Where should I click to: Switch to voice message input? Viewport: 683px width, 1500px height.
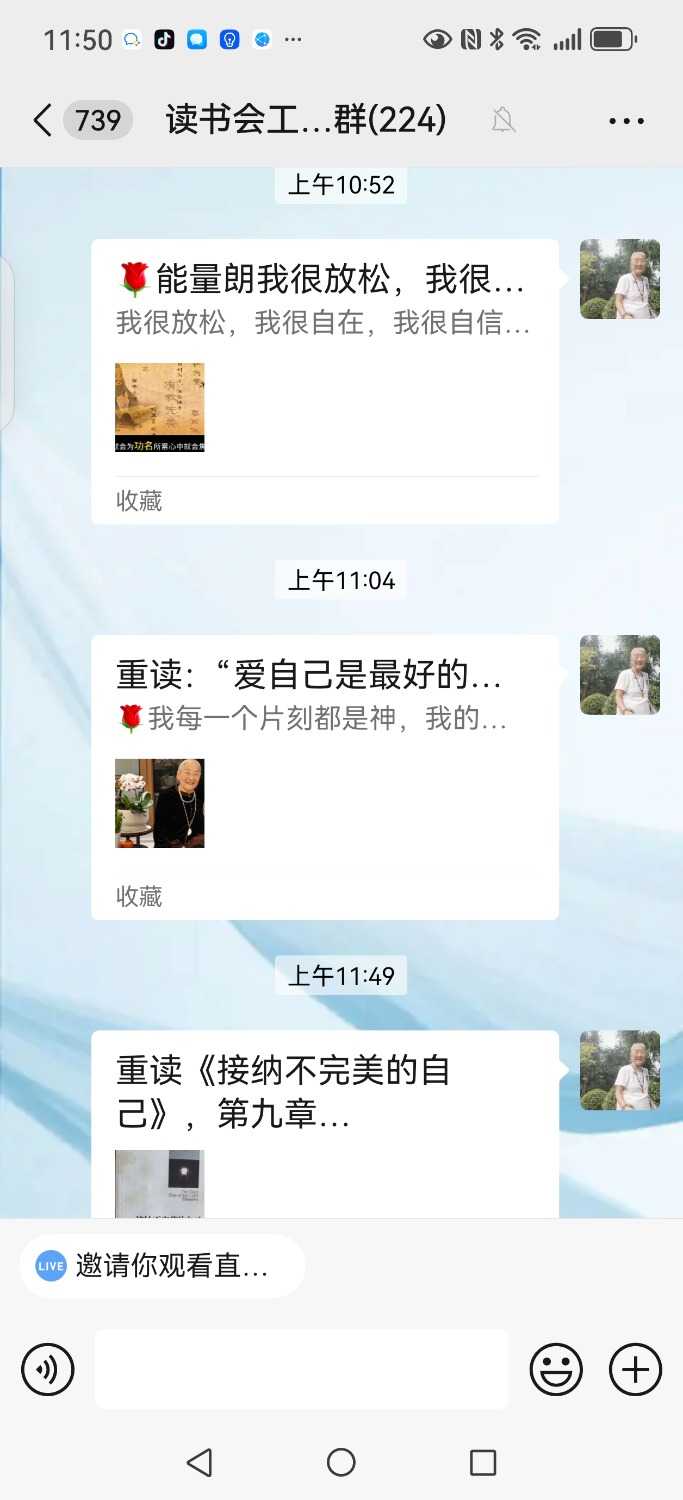(48, 1369)
